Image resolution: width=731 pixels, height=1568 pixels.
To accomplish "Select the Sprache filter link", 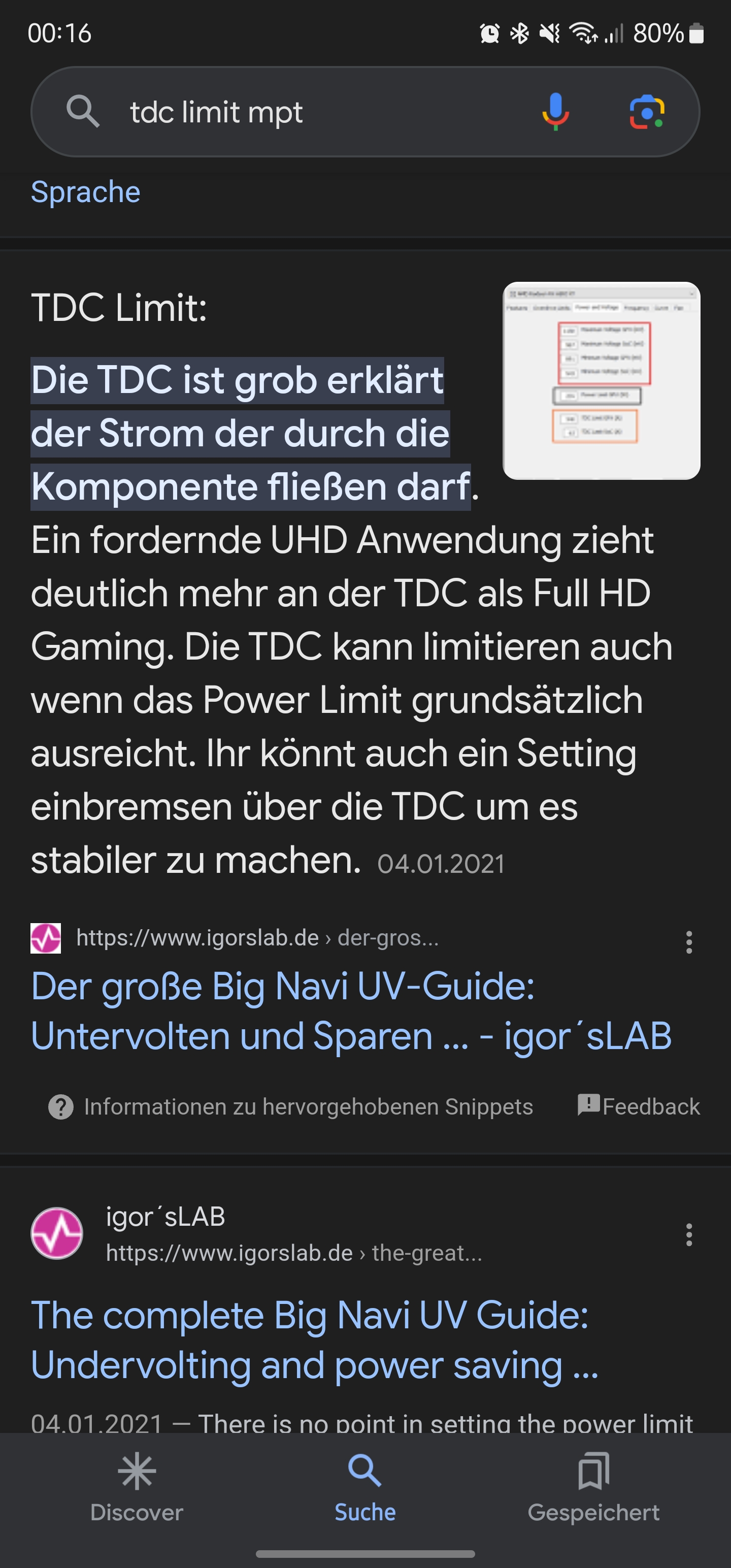I will click(x=86, y=192).
